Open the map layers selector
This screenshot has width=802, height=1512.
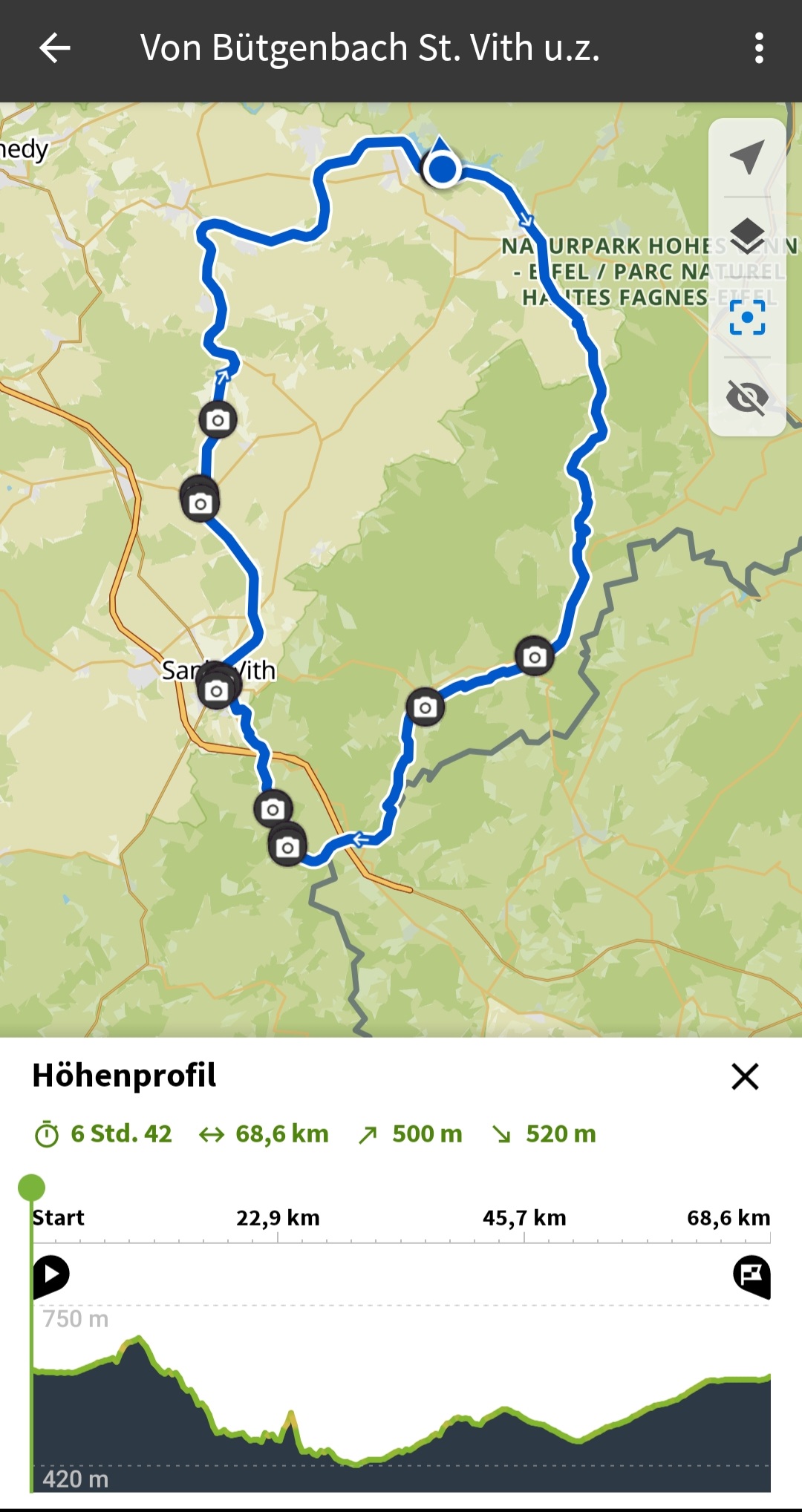747,237
